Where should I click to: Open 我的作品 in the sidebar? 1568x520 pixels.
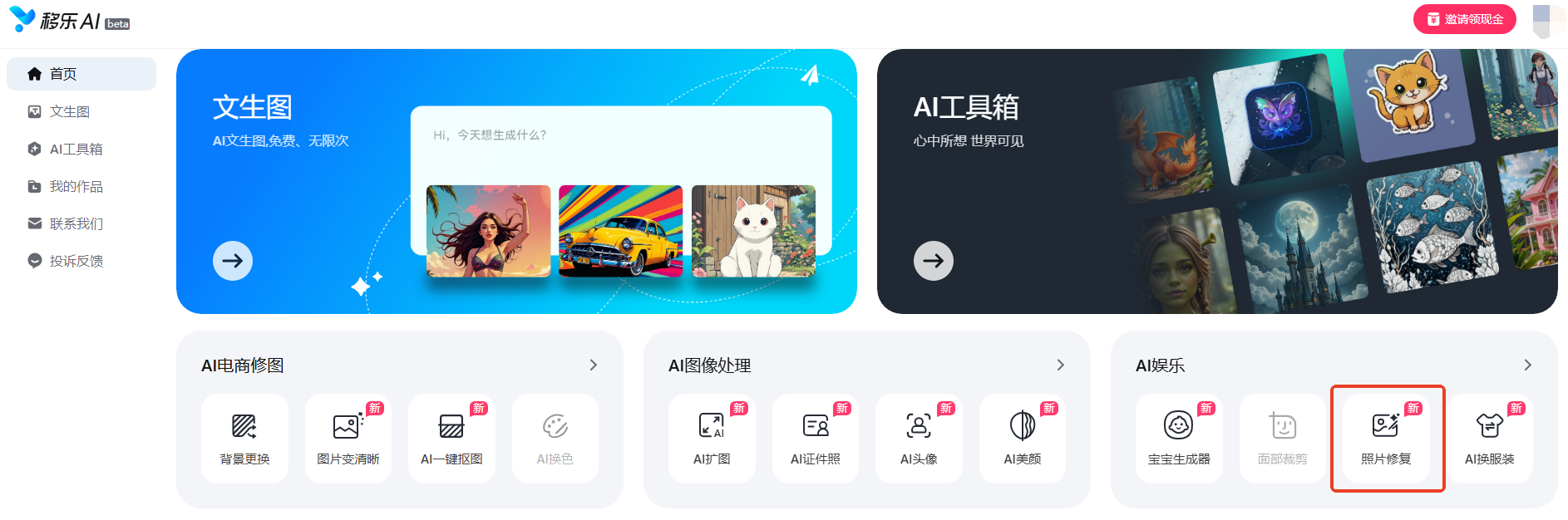click(x=76, y=186)
